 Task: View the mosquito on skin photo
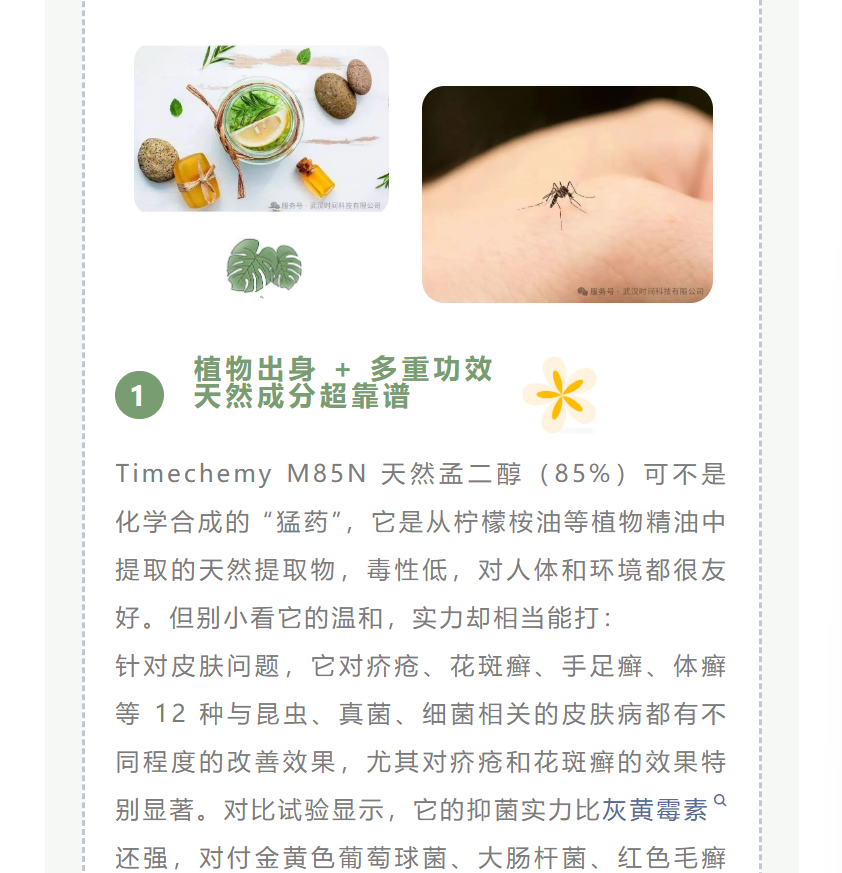[567, 194]
